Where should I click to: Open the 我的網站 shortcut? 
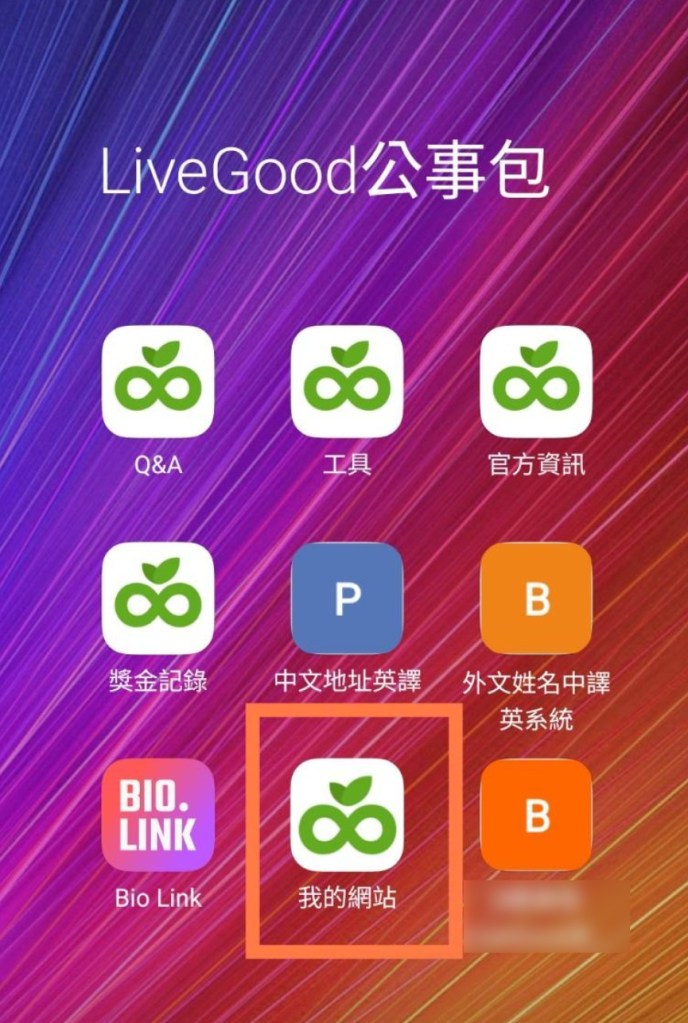point(347,815)
